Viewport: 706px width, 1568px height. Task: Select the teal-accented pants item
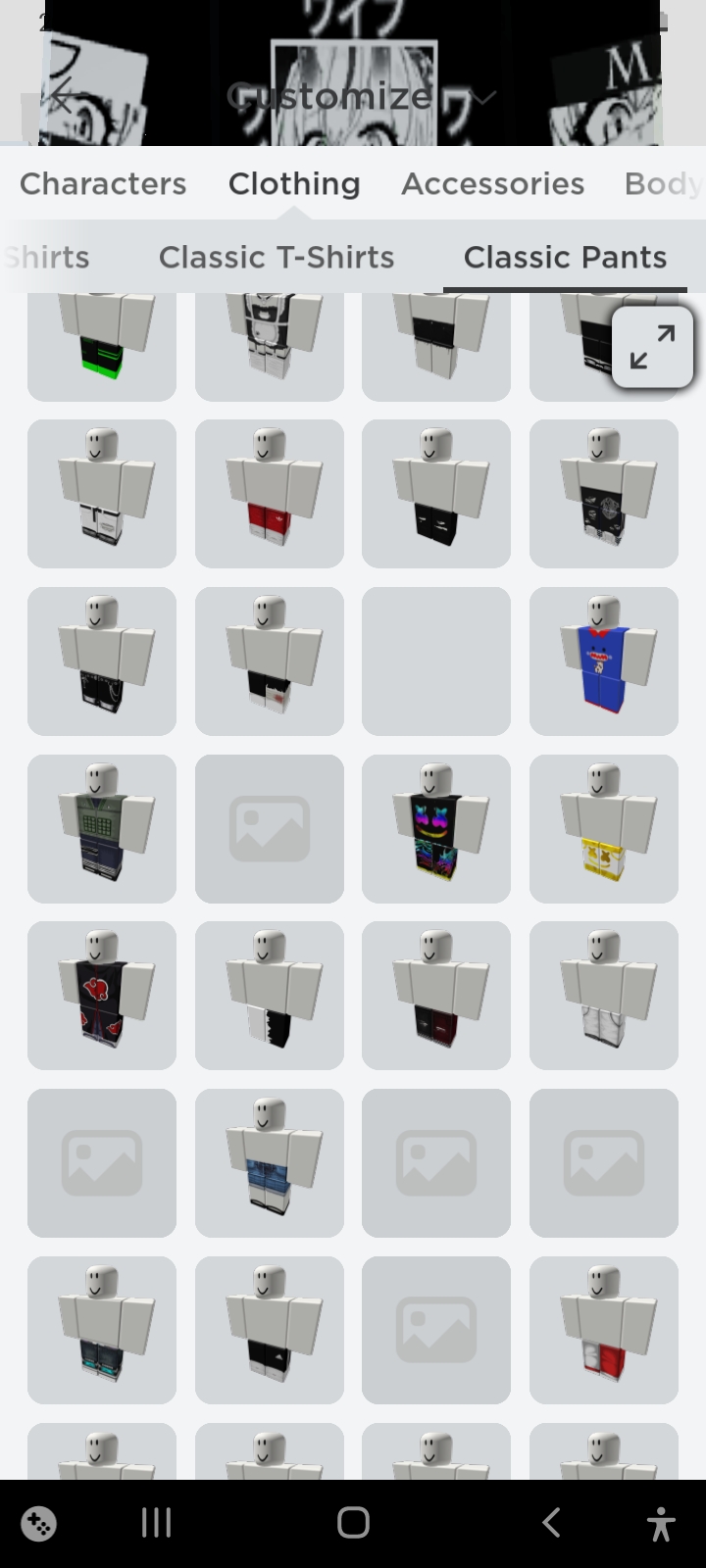click(102, 1331)
